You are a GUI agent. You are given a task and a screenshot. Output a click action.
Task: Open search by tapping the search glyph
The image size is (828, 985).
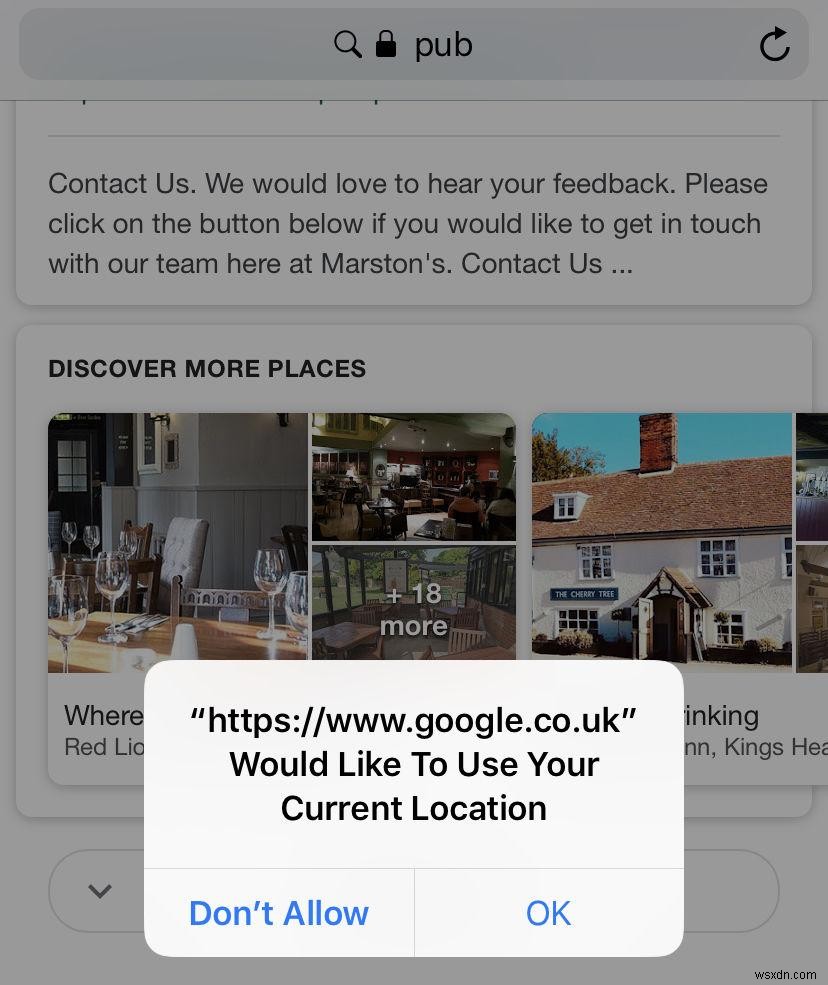pos(347,44)
